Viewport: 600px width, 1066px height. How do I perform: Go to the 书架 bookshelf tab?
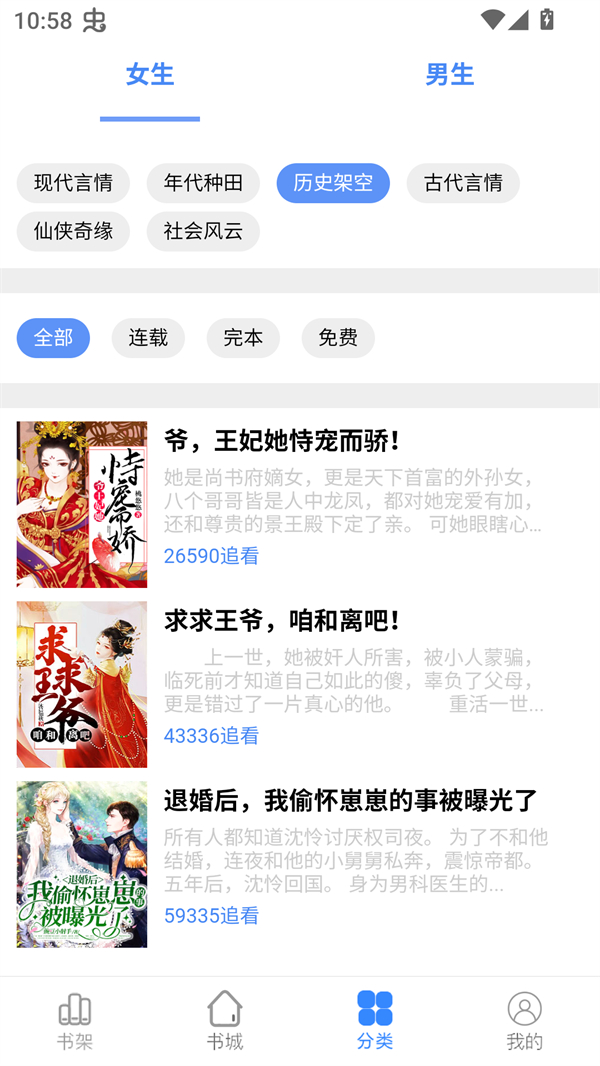coord(75,1021)
